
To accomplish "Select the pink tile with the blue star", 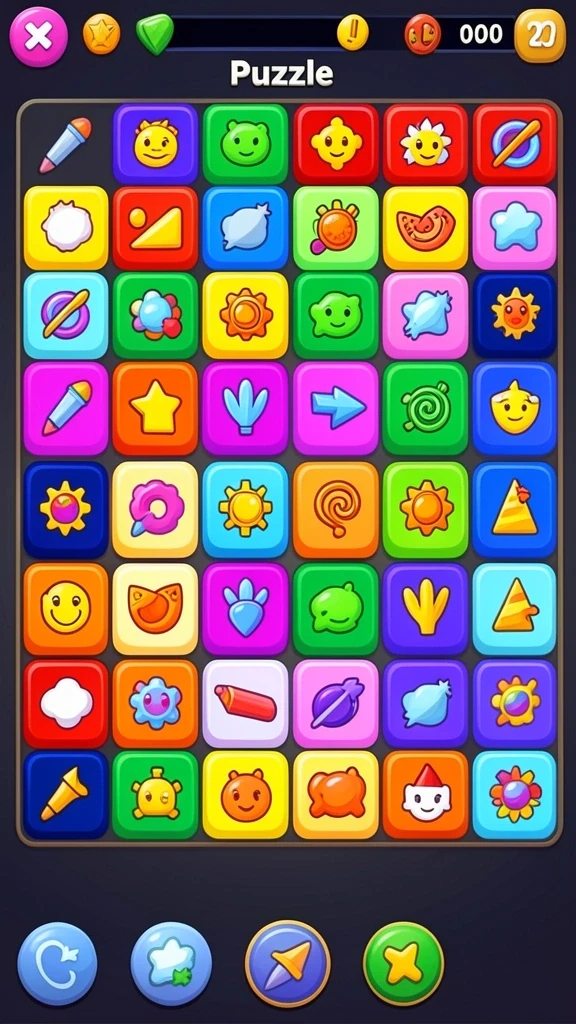I will click(515, 228).
